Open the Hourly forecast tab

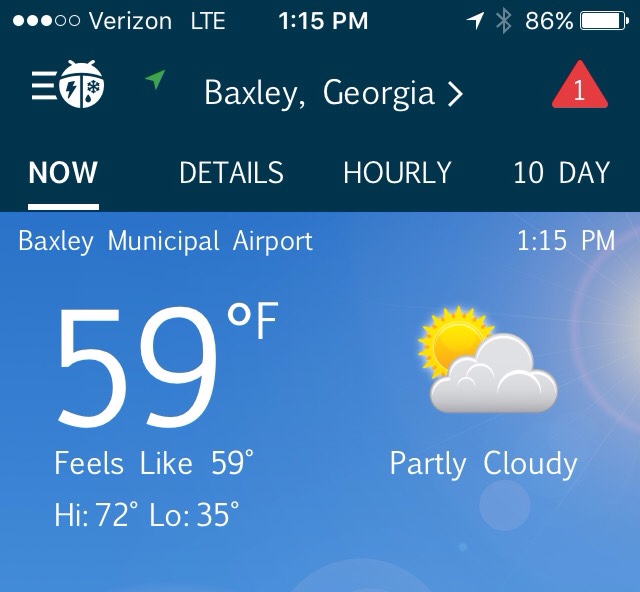tap(397, 173)
